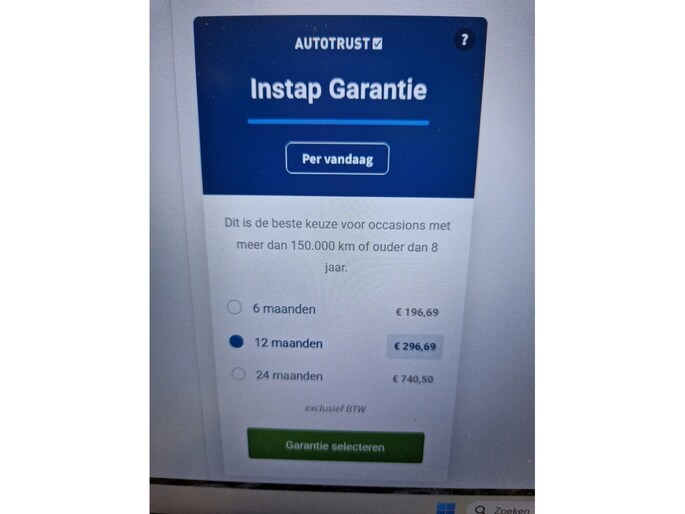This screenshot has height=514, width=685.
Task: Pick the 24 maanden option
Action: 238,376
